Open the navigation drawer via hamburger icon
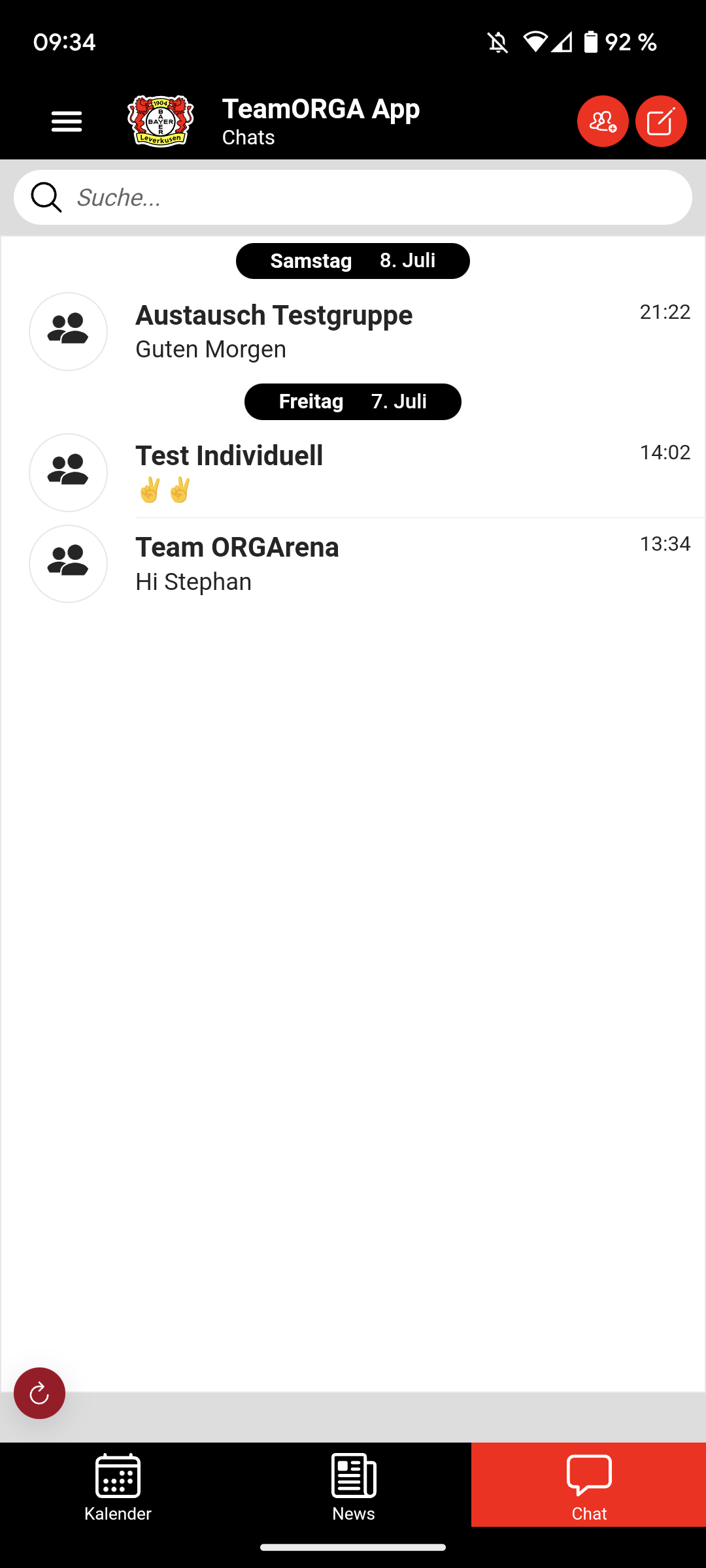 point(66,121)
